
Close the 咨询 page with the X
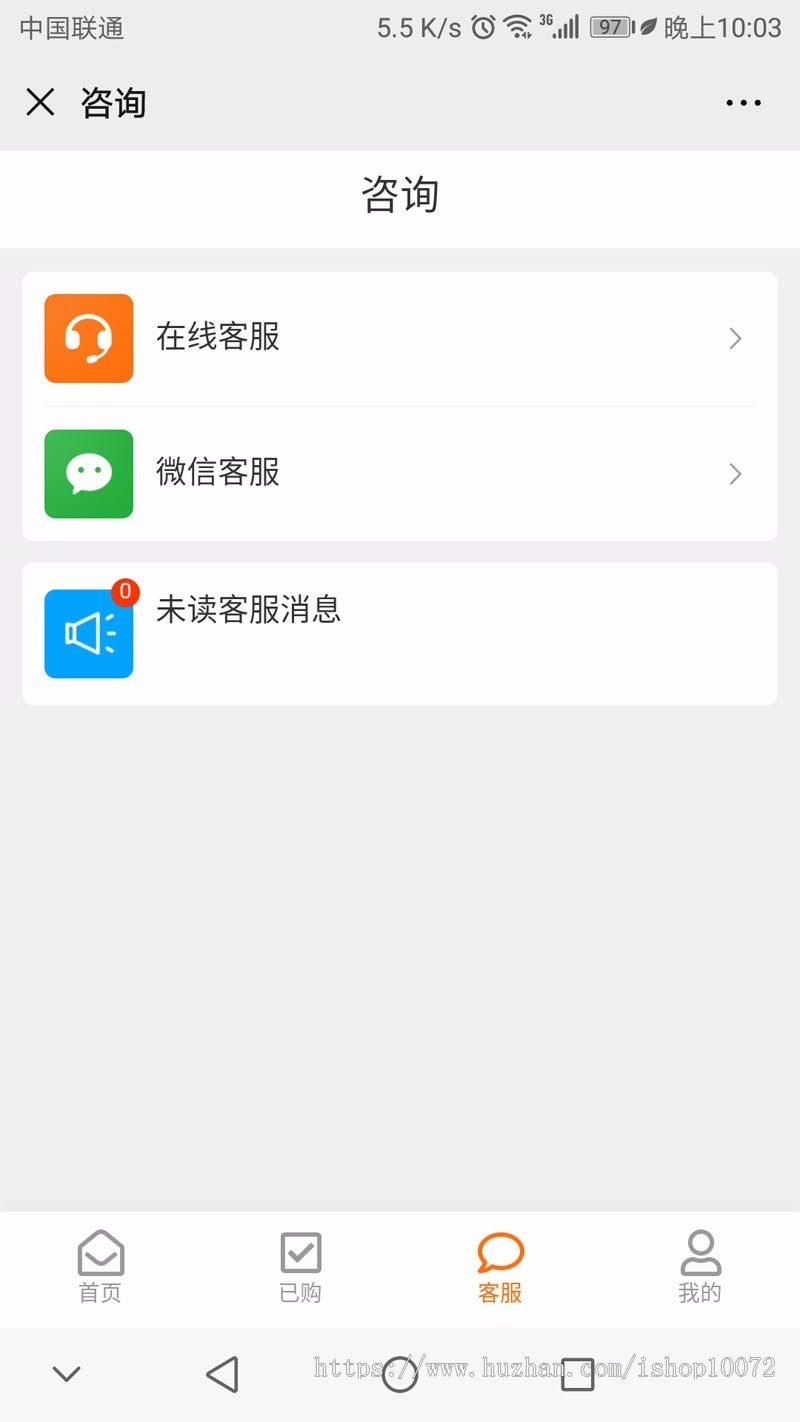point(40,102)
